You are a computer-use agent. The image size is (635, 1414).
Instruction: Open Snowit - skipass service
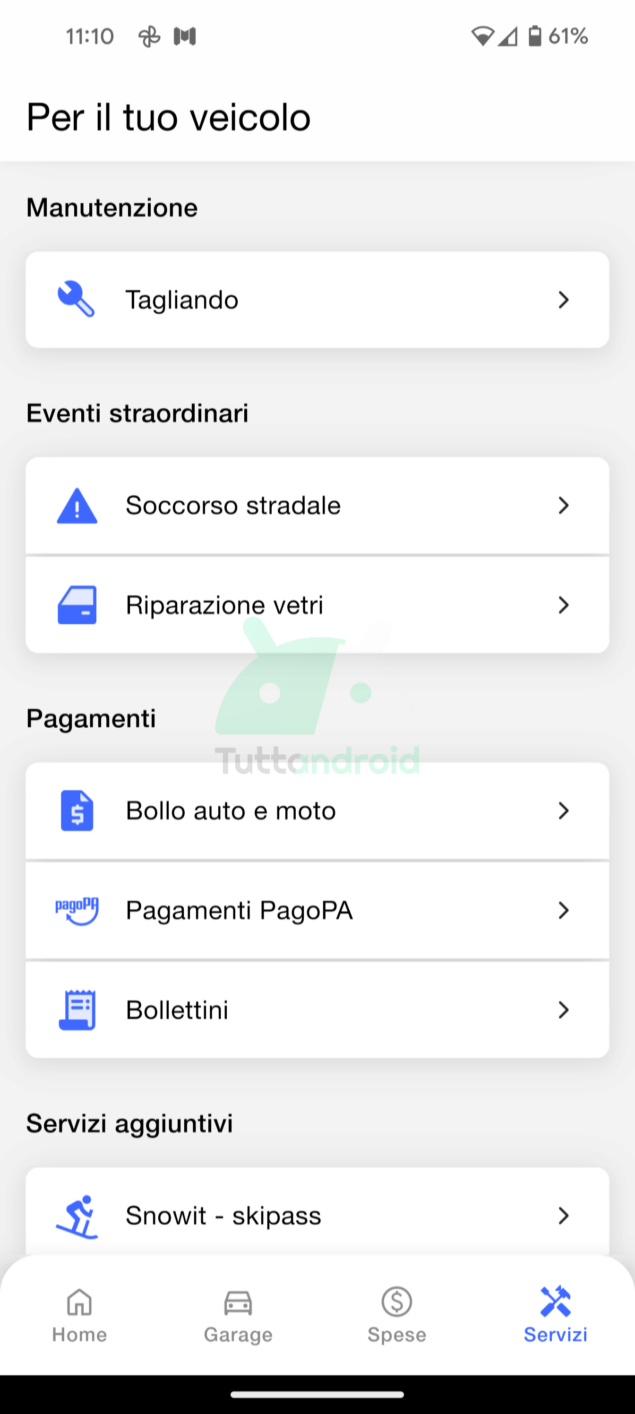coord(317,1215)
